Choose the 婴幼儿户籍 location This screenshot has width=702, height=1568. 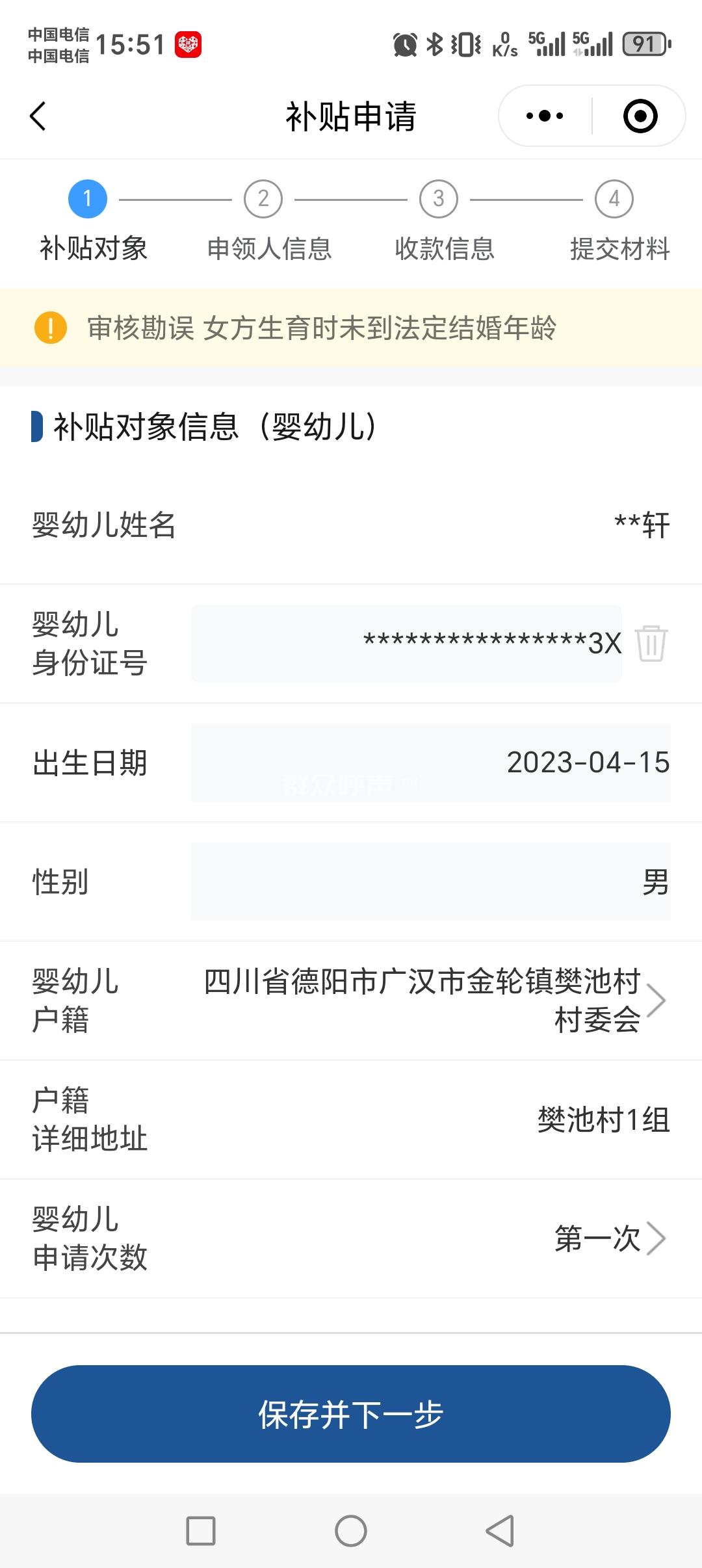(435, 1000)
